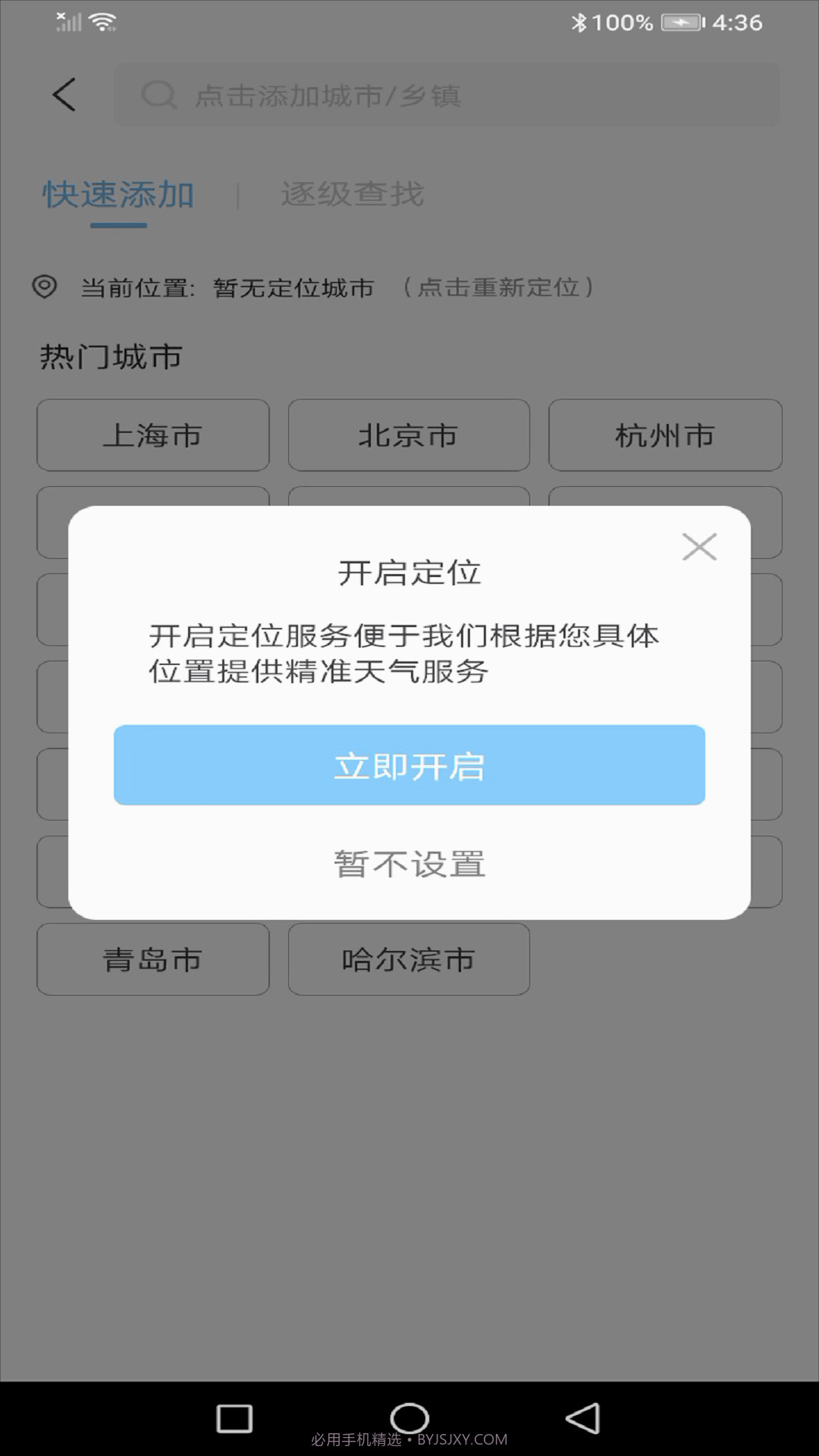Screen dimensions: 819x1456
Task: Switch to the 逐级查找 tab
Action: (352, 193)
